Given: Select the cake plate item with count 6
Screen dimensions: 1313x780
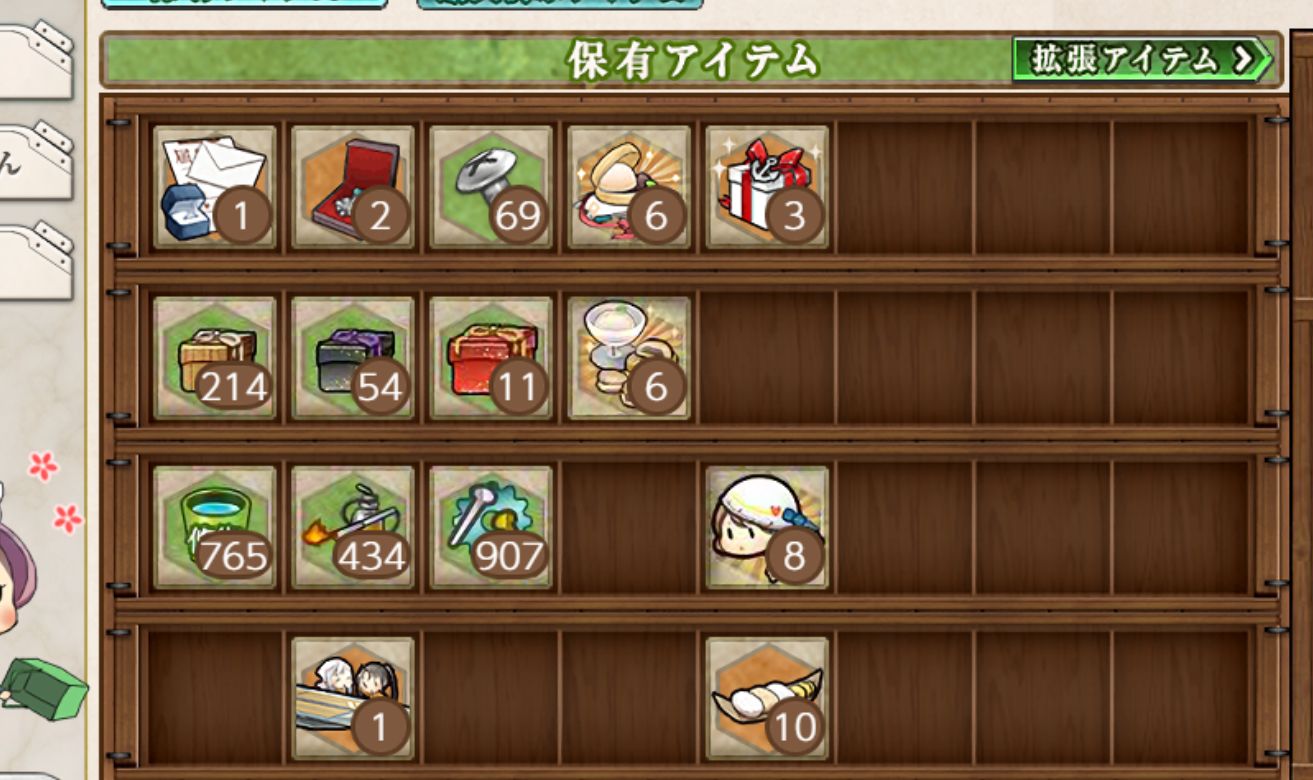Looking at the screenshot, I should point(628,187).
